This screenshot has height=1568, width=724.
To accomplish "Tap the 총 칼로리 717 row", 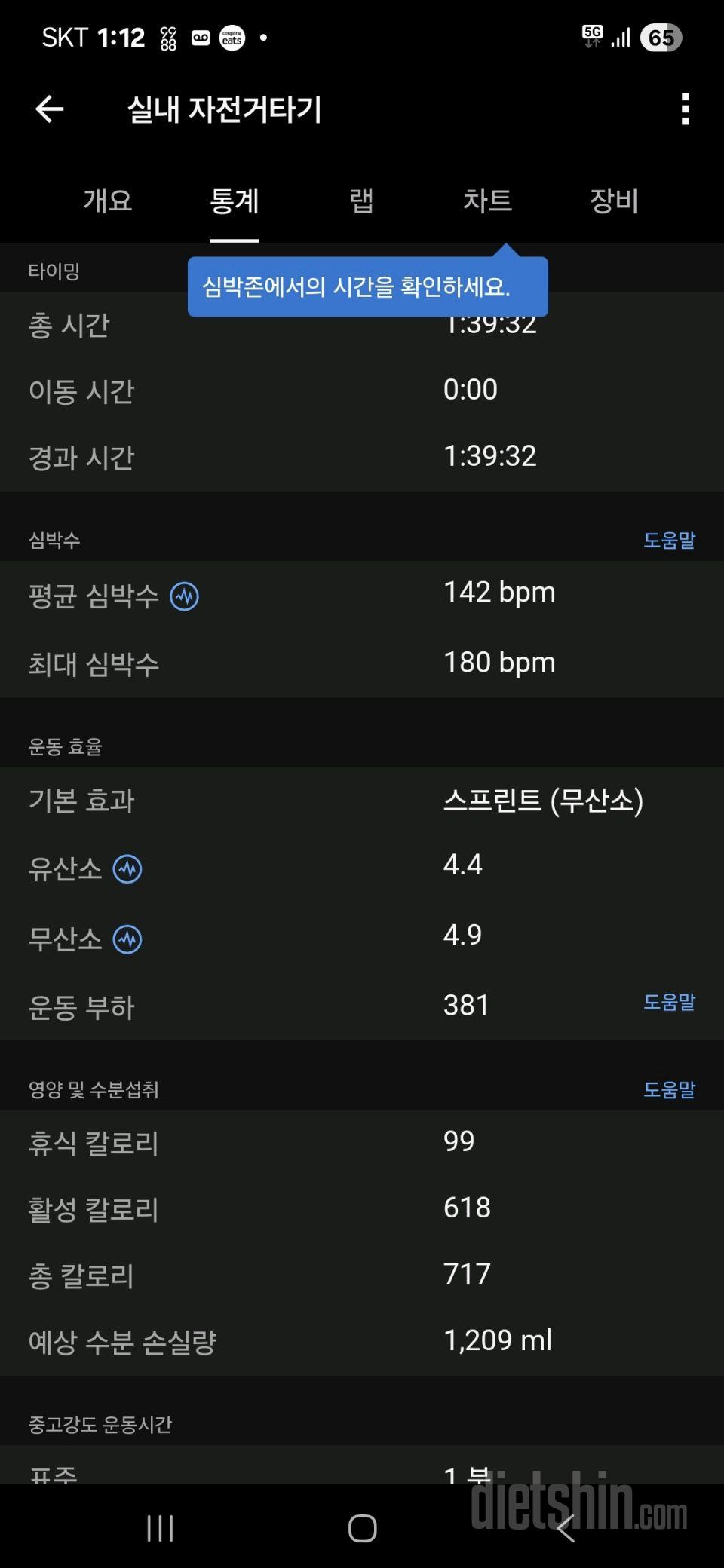I will point(362,1274).
